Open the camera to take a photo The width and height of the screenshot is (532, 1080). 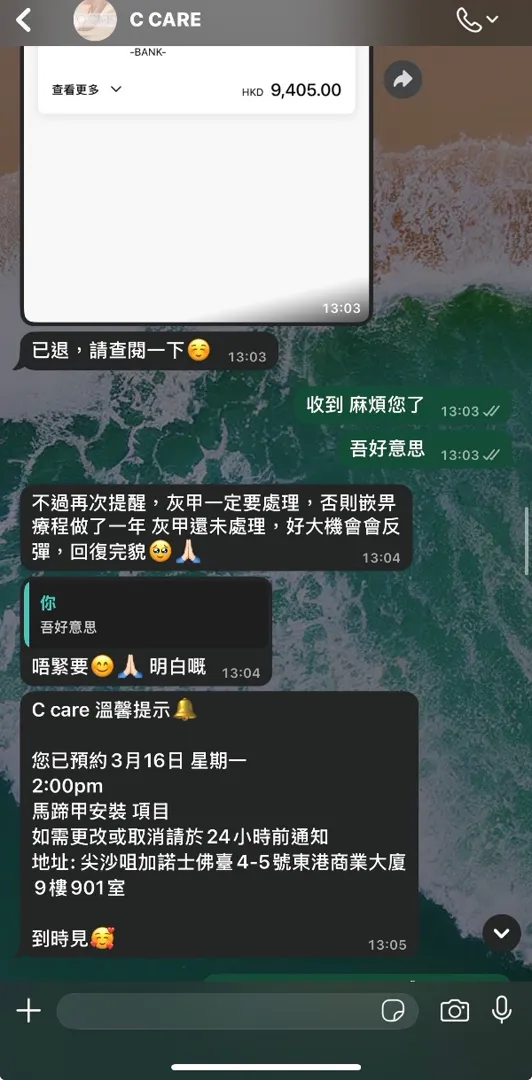454,1010
